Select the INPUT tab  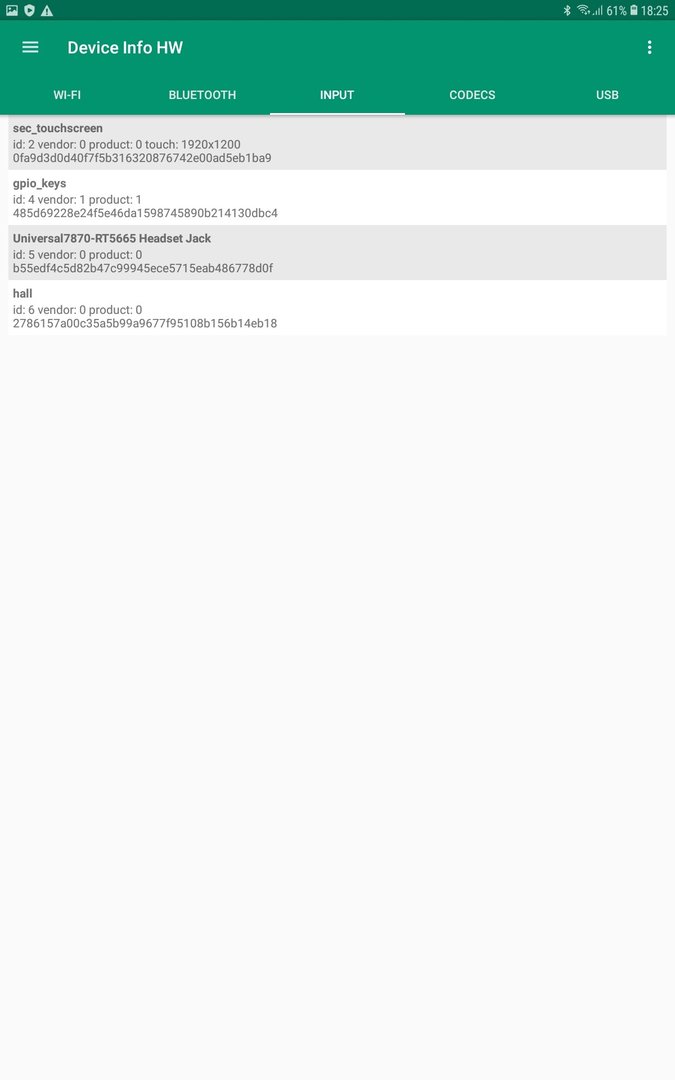[337, 95]
